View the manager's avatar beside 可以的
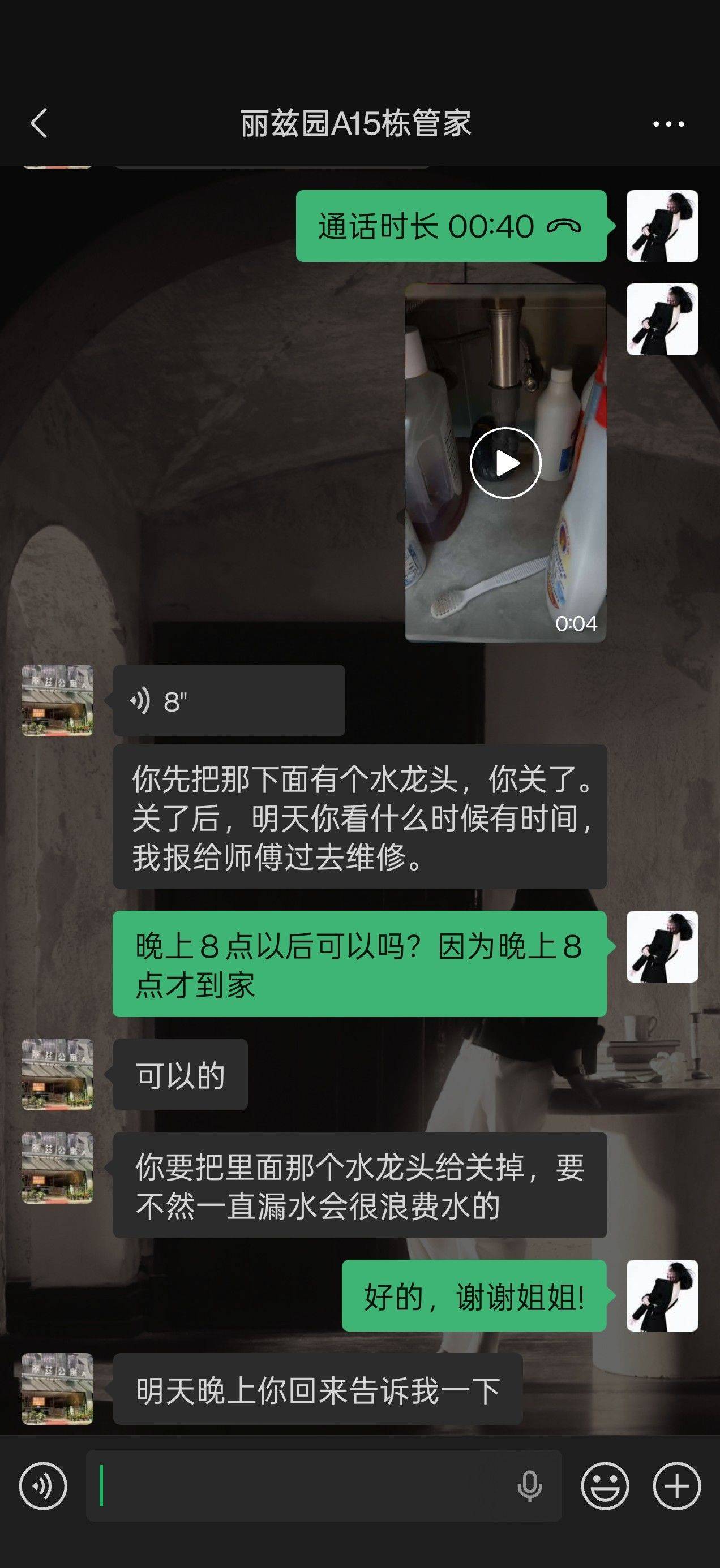The image size is (720, 1568). tap(57, 1074)
